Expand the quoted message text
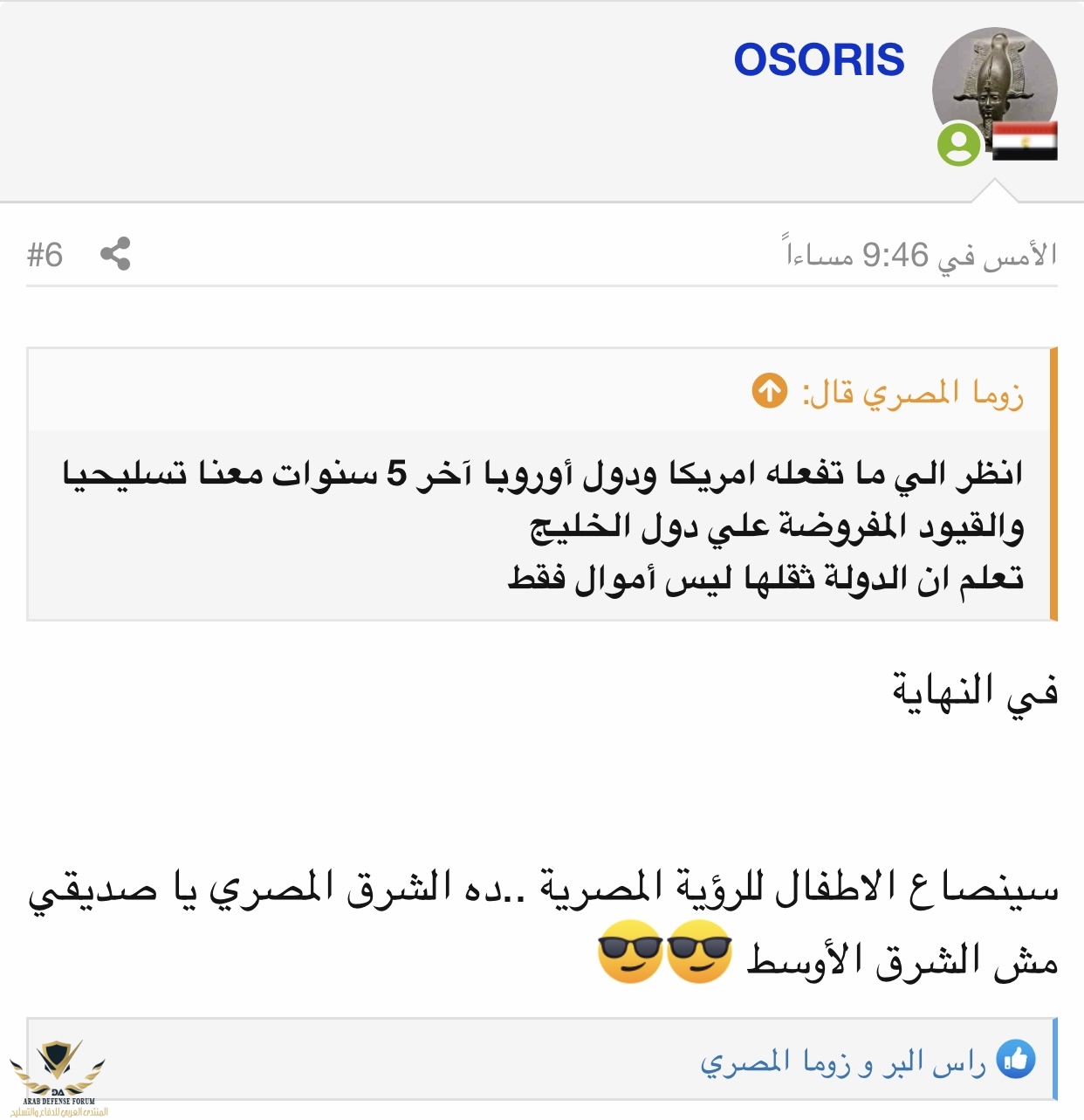This screenshot has width=1084, height=1120. click(541, 526)
